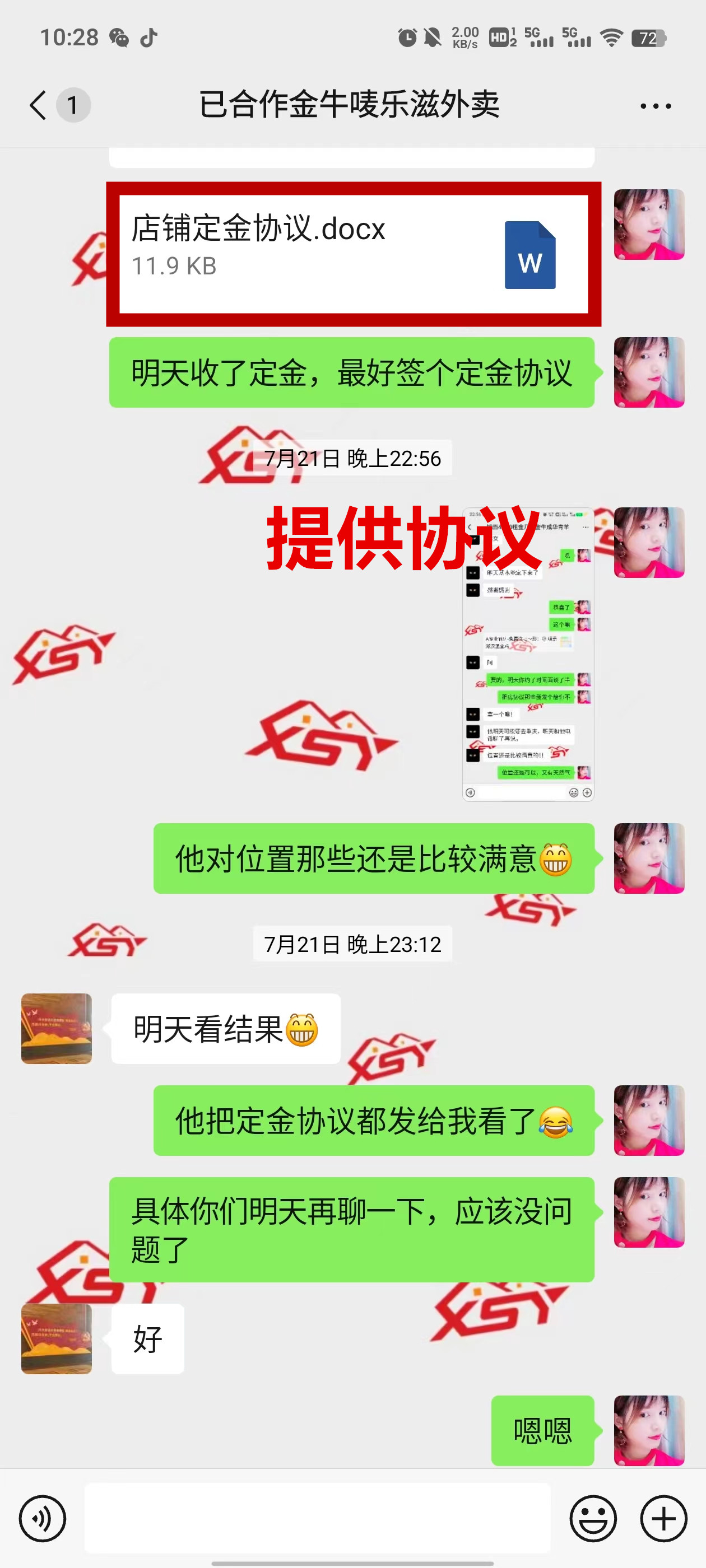Focus the message text field
This screenshot has height=1568, width=706.
pos(317,1518)
